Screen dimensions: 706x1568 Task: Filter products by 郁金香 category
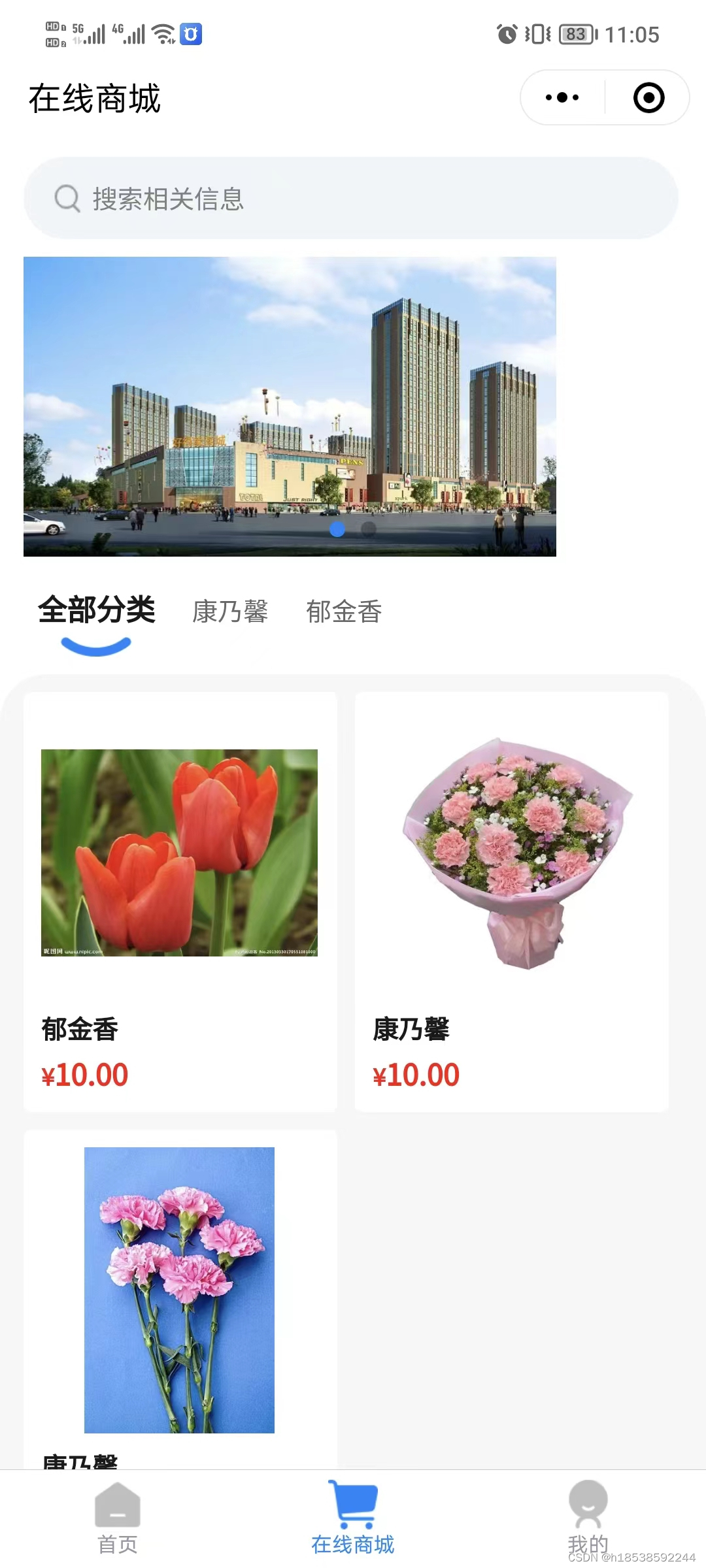(344, 612)
